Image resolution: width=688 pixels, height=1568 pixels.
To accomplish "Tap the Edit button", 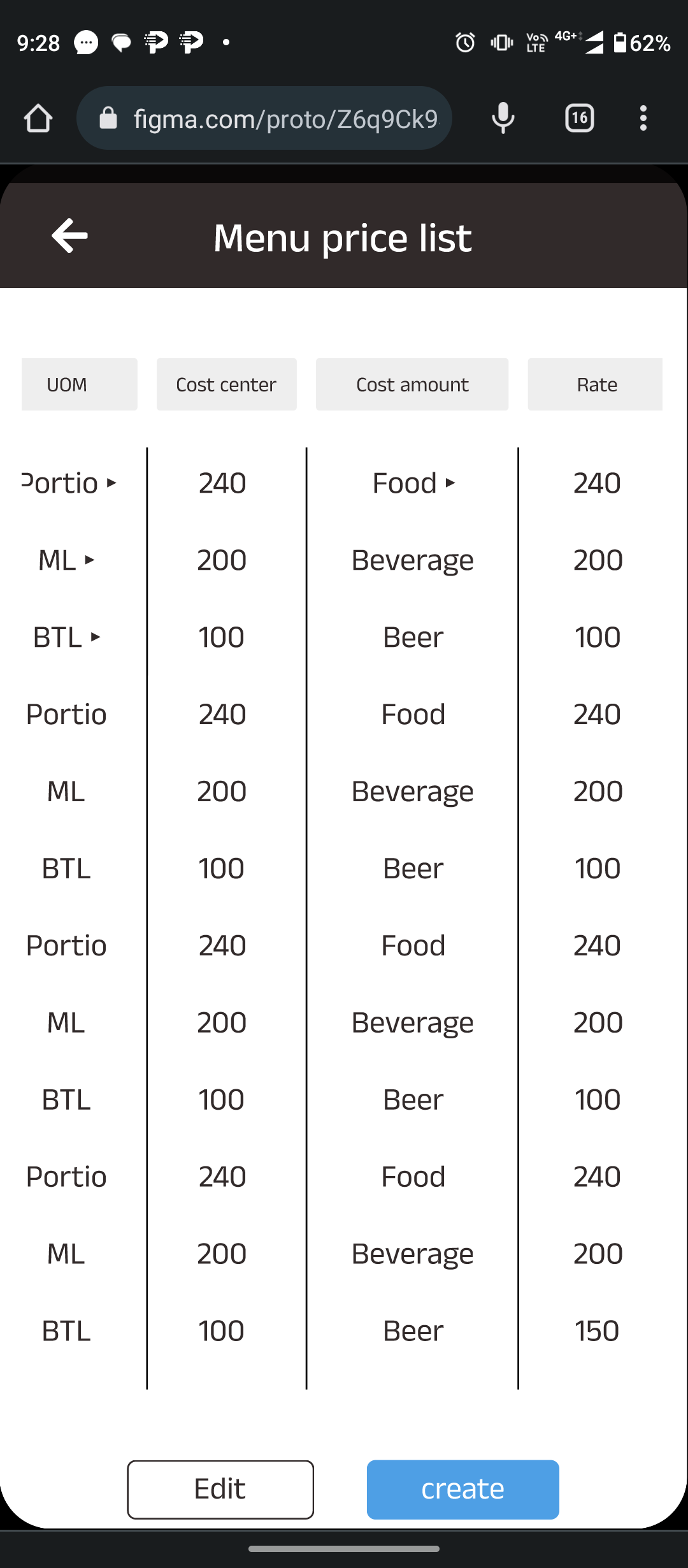I will [220, 1490].
